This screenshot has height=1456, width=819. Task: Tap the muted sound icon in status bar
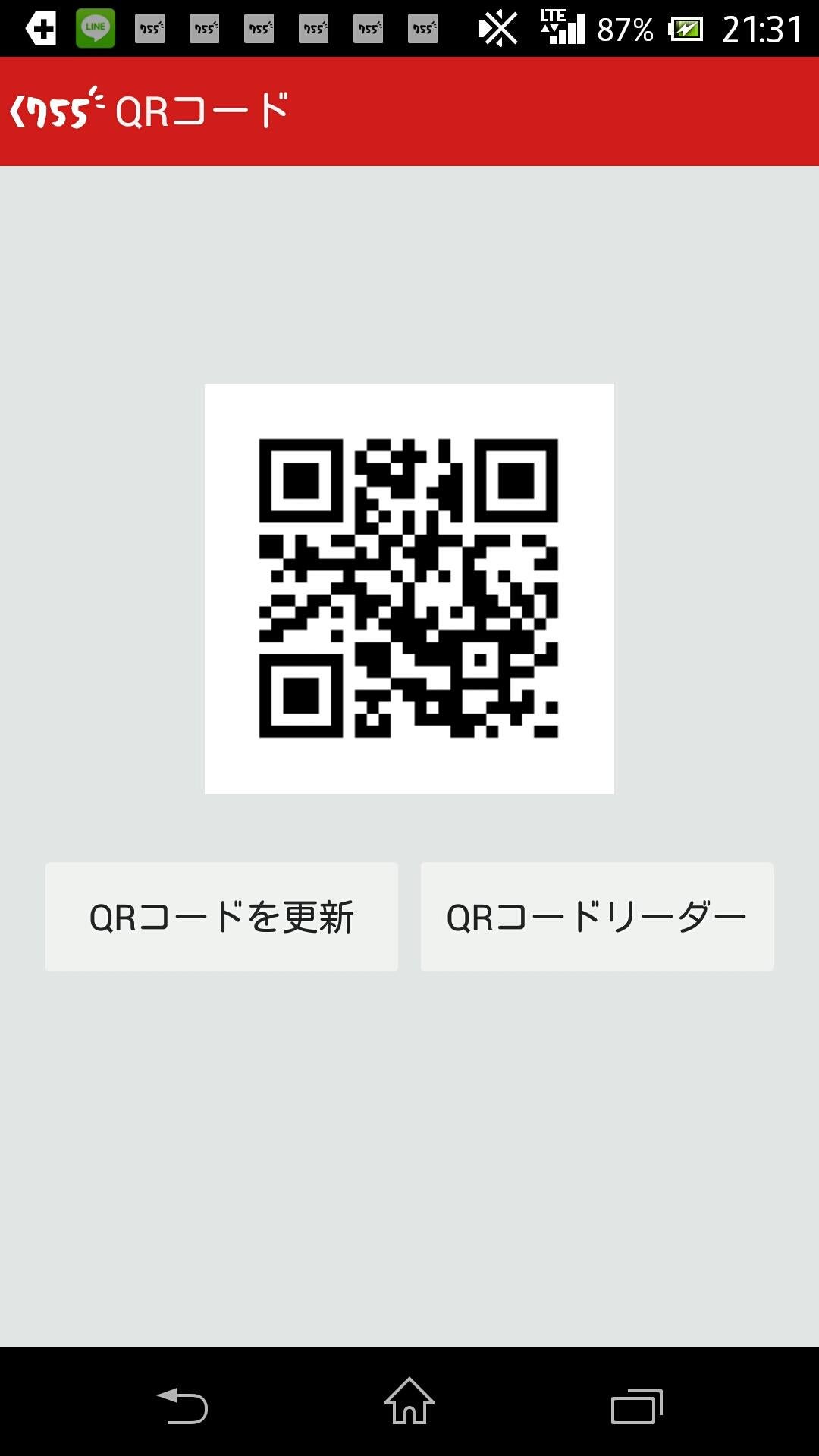pyautogui.click(x=500, y=30)
